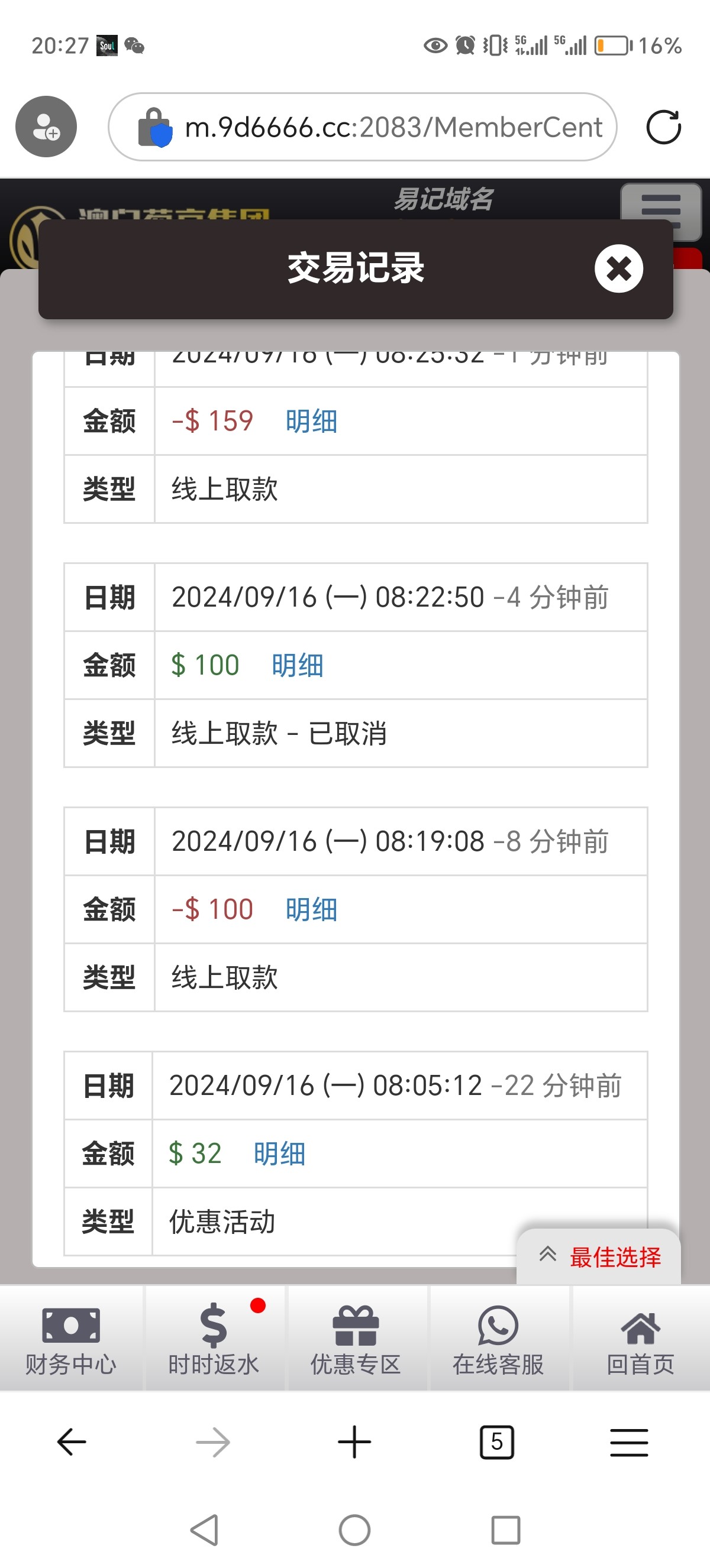Reload the page in the browser
The height and width of the screenshot is (1568, 710).
pos(663,127)
